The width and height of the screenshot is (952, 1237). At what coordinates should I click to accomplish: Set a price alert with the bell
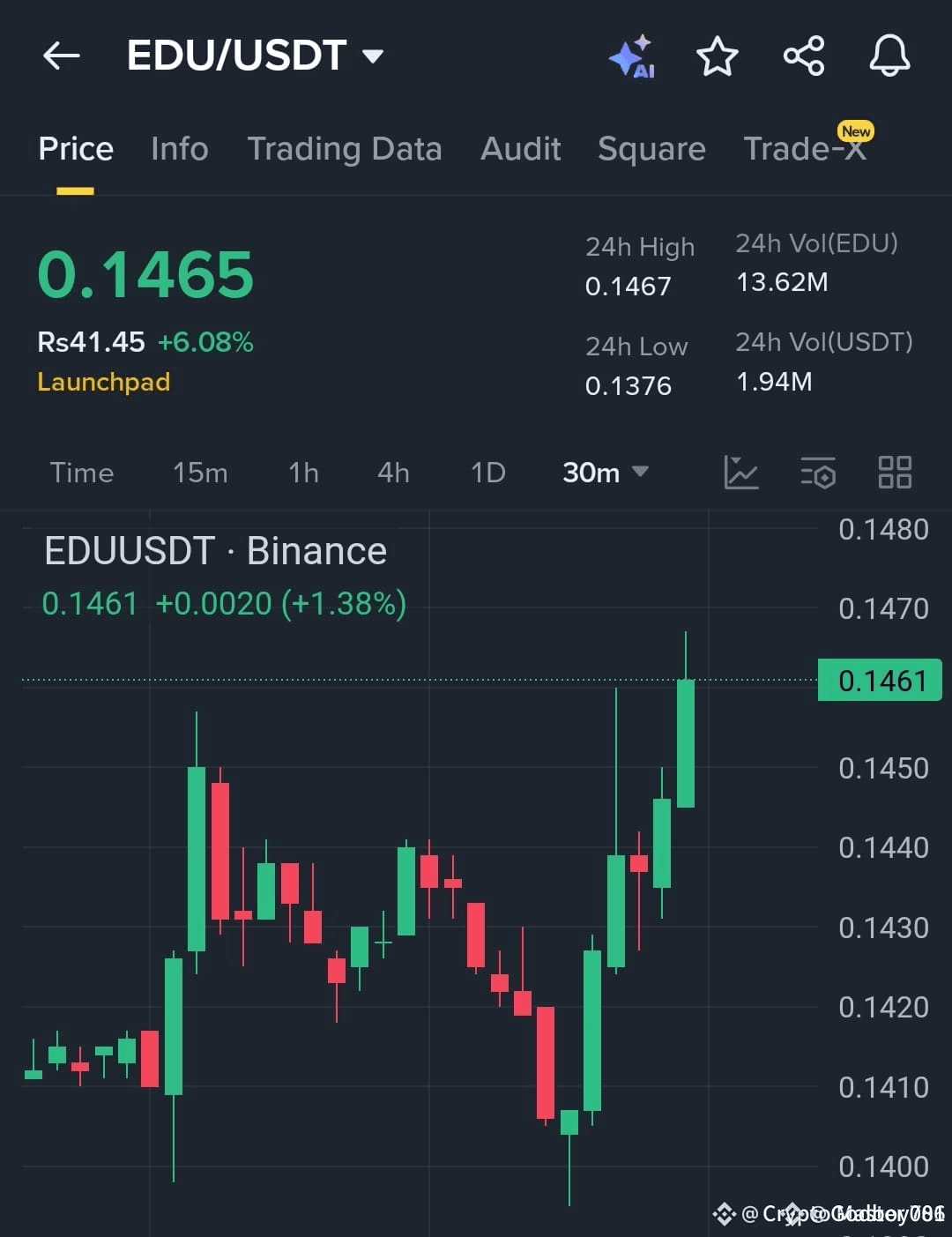coord(889,56)
